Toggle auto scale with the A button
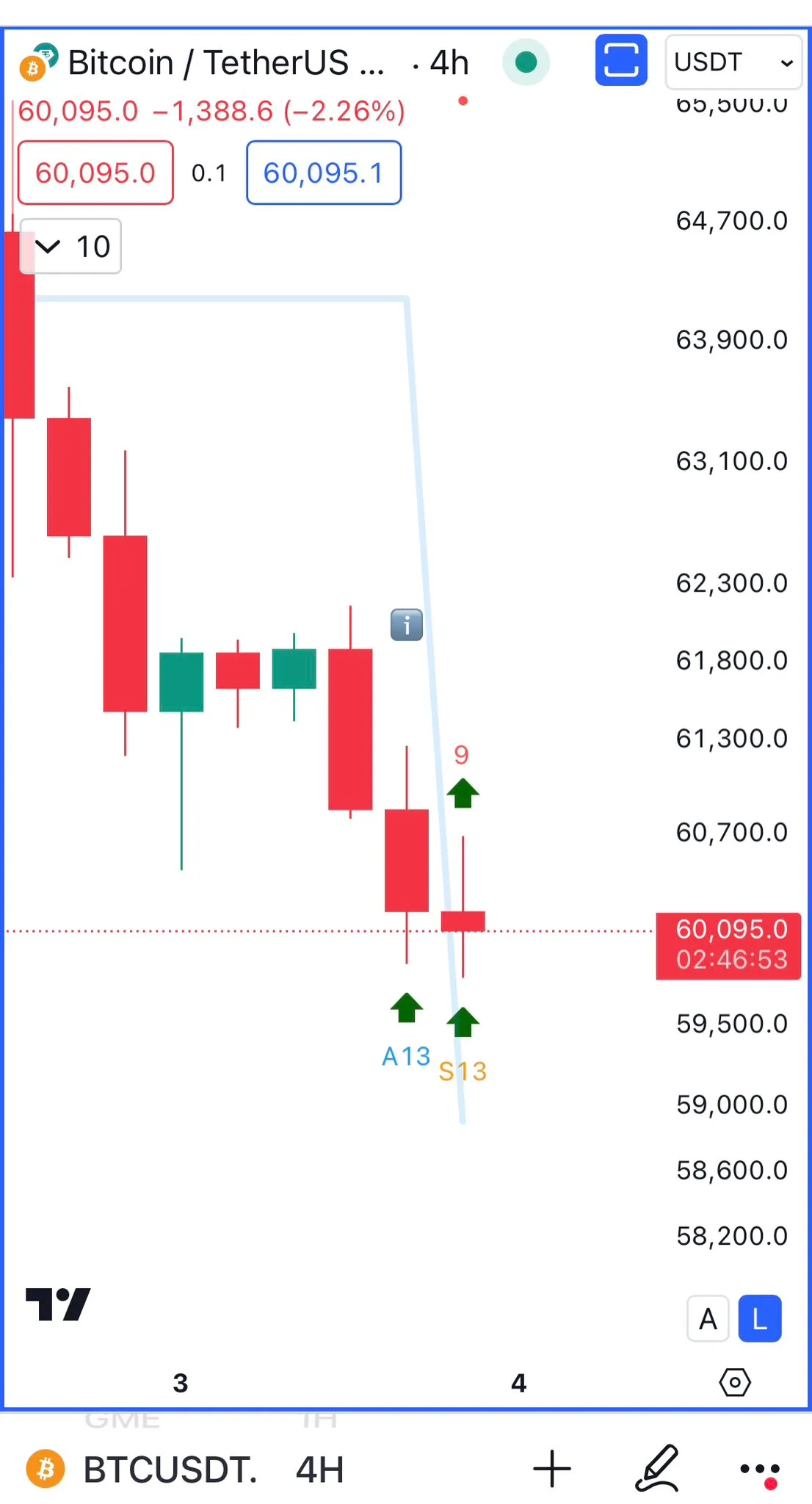This screenshot has height=1504, width=812. point(707,1318)
